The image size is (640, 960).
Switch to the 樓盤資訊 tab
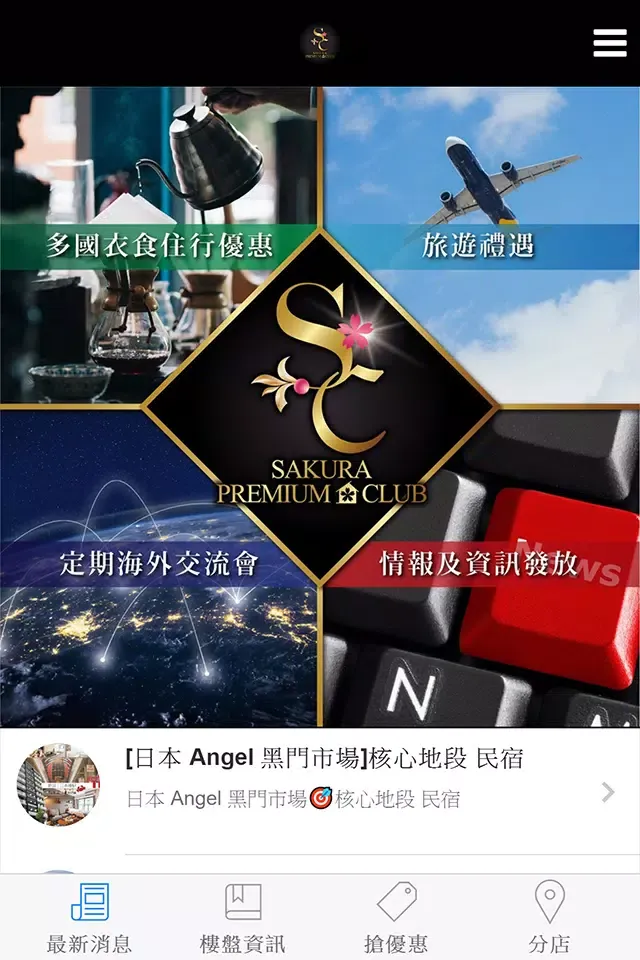click(242, 918)
